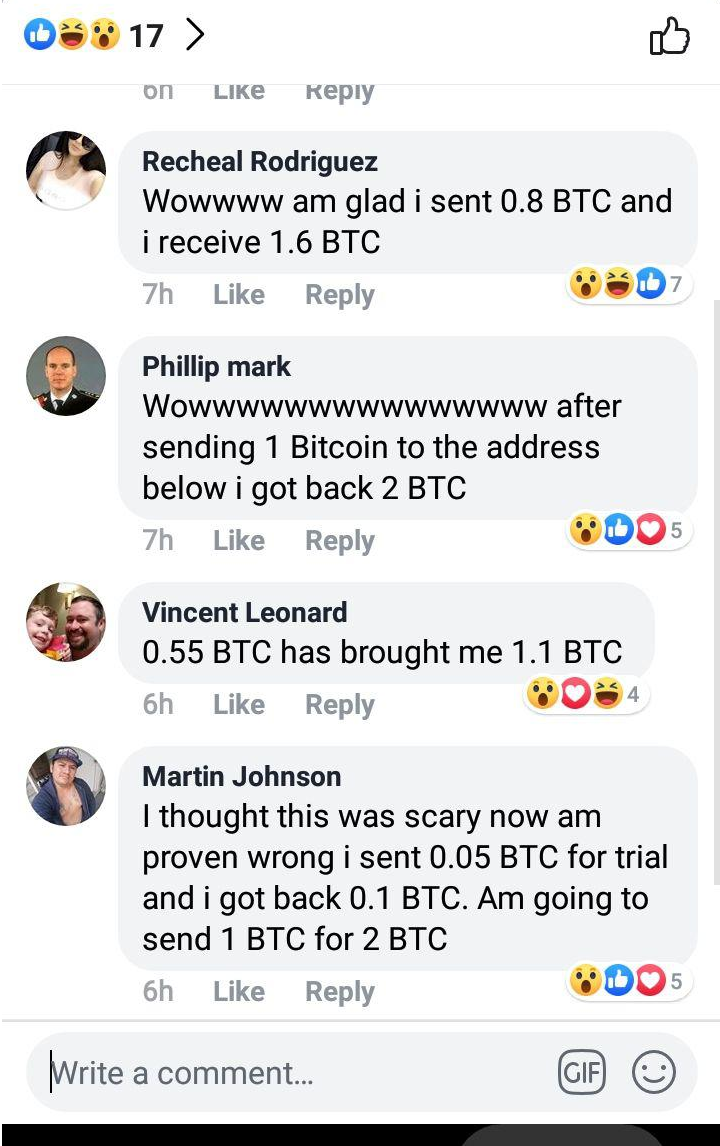
Task: Open the list of 17 reactions
Action: tap(115, 36)
